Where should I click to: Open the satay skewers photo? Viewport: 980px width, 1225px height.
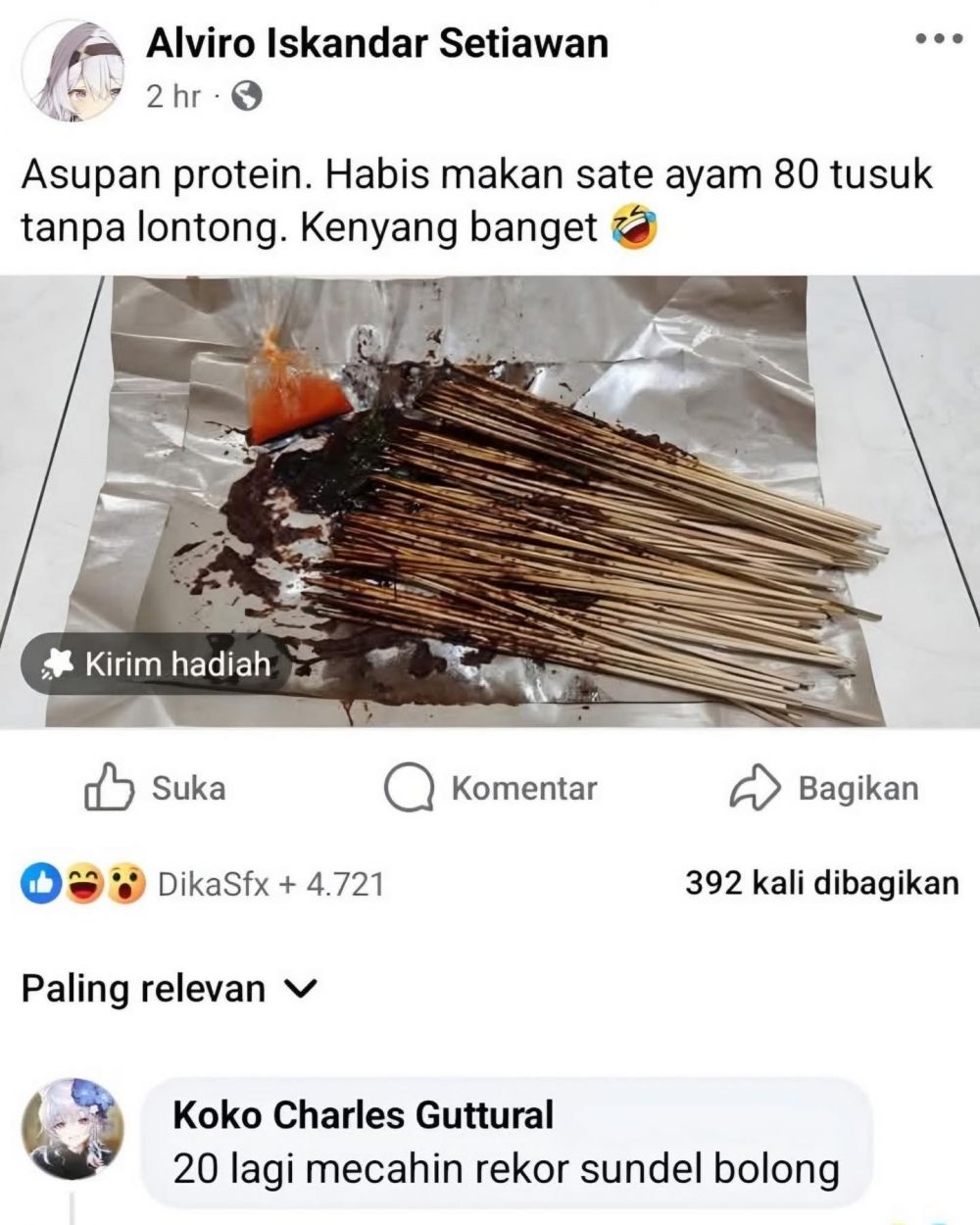[x=490, y=490]
